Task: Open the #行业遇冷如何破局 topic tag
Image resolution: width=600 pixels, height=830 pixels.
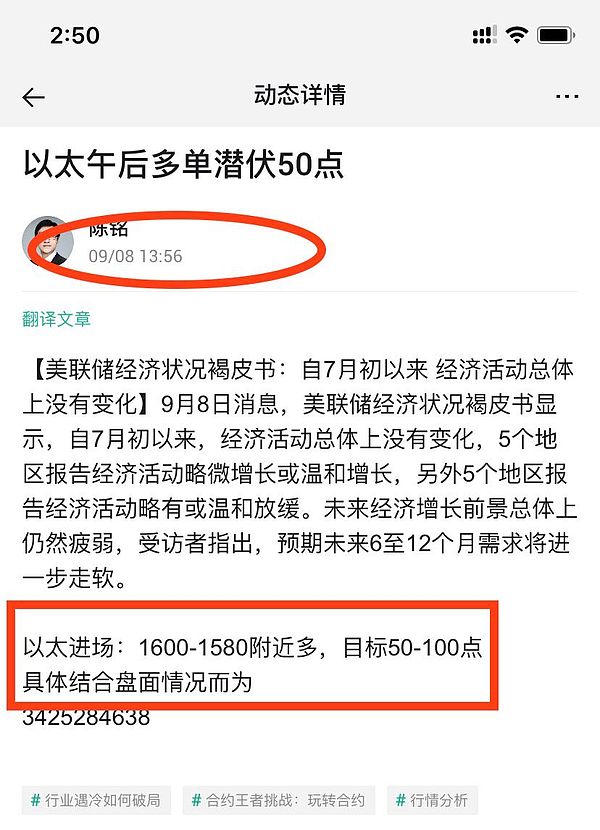Action: 96,800
